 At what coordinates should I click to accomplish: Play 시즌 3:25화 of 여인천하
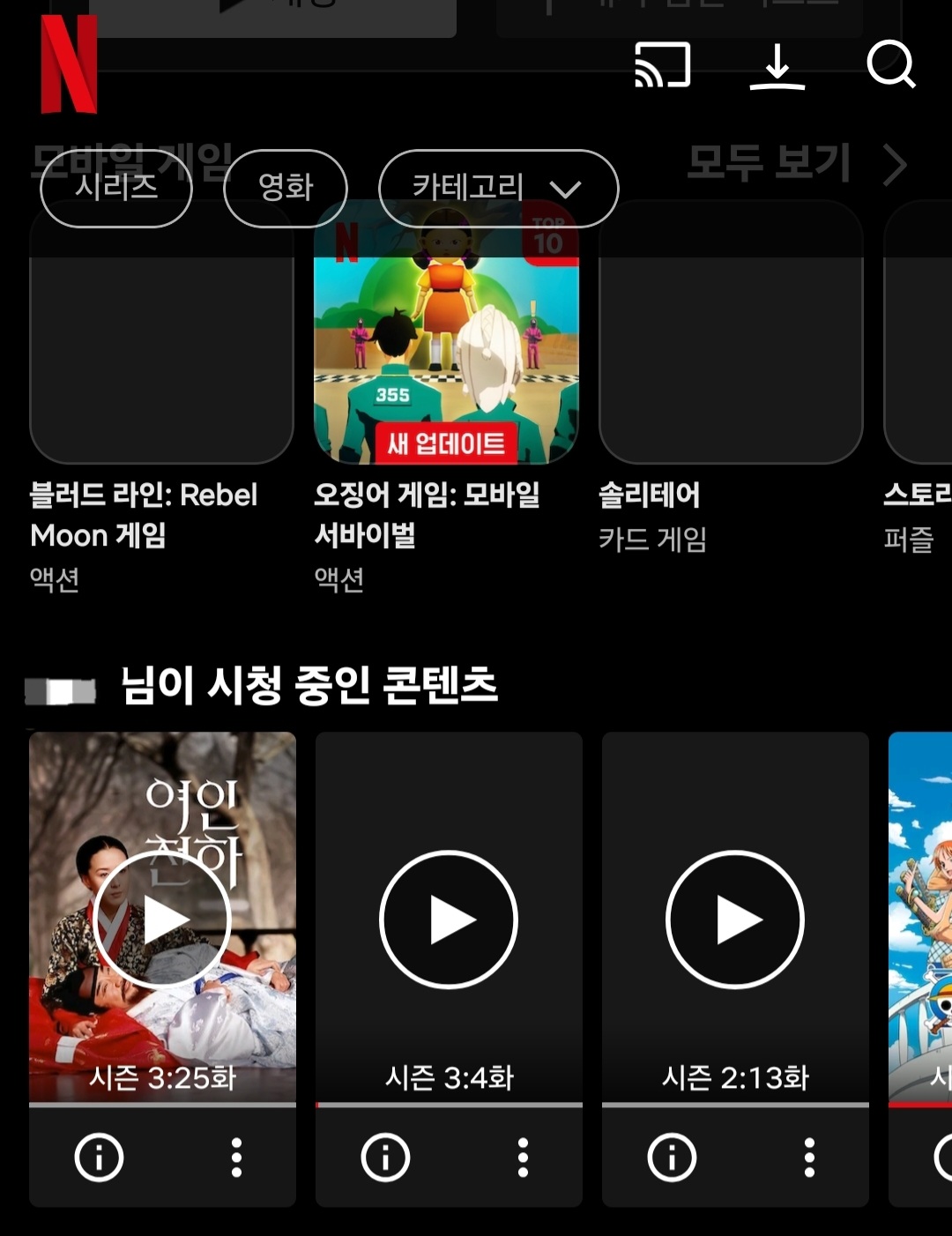[x=162, y=919]
